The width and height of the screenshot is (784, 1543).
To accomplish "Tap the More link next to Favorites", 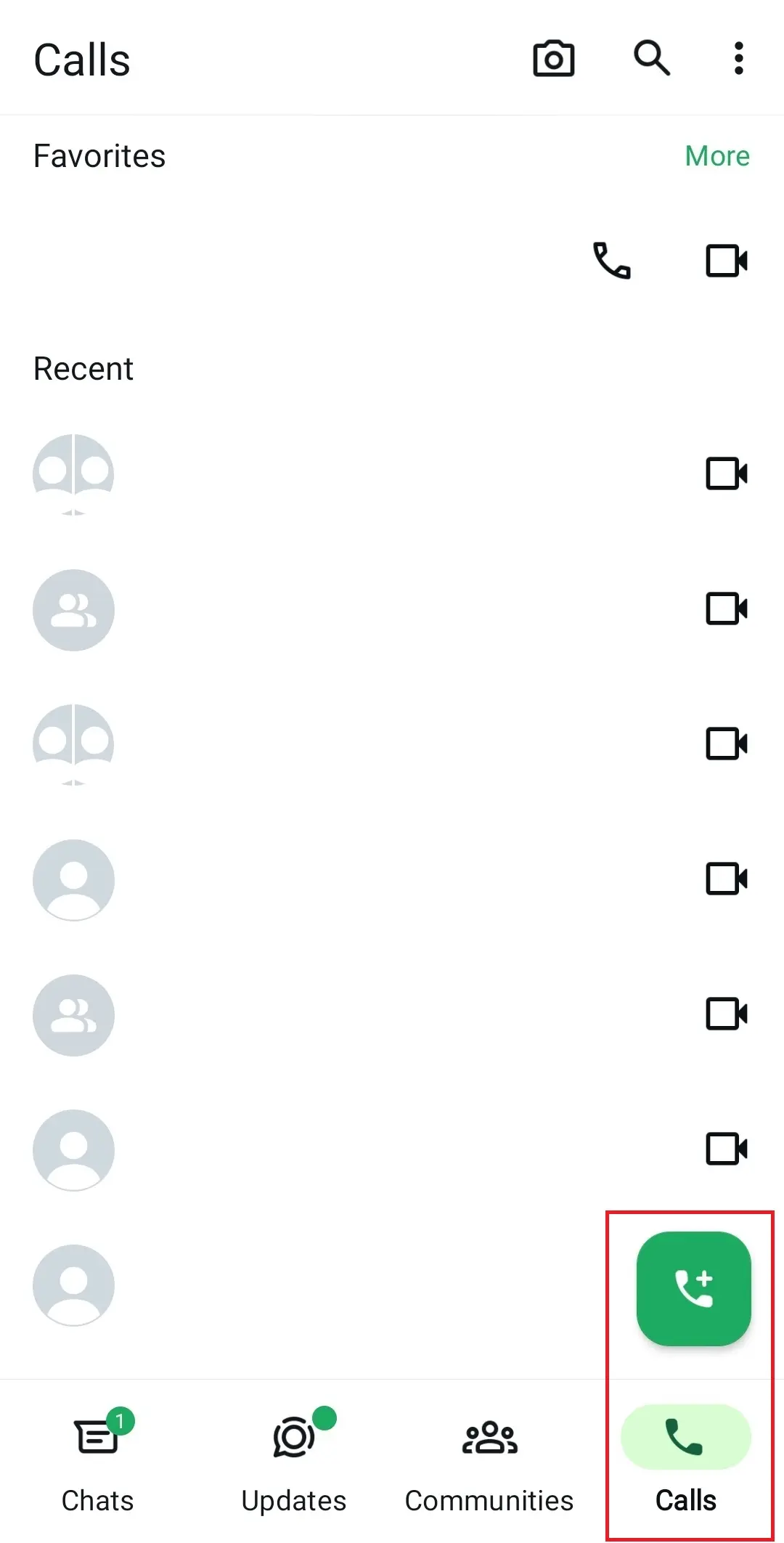I will pos(717,155).
